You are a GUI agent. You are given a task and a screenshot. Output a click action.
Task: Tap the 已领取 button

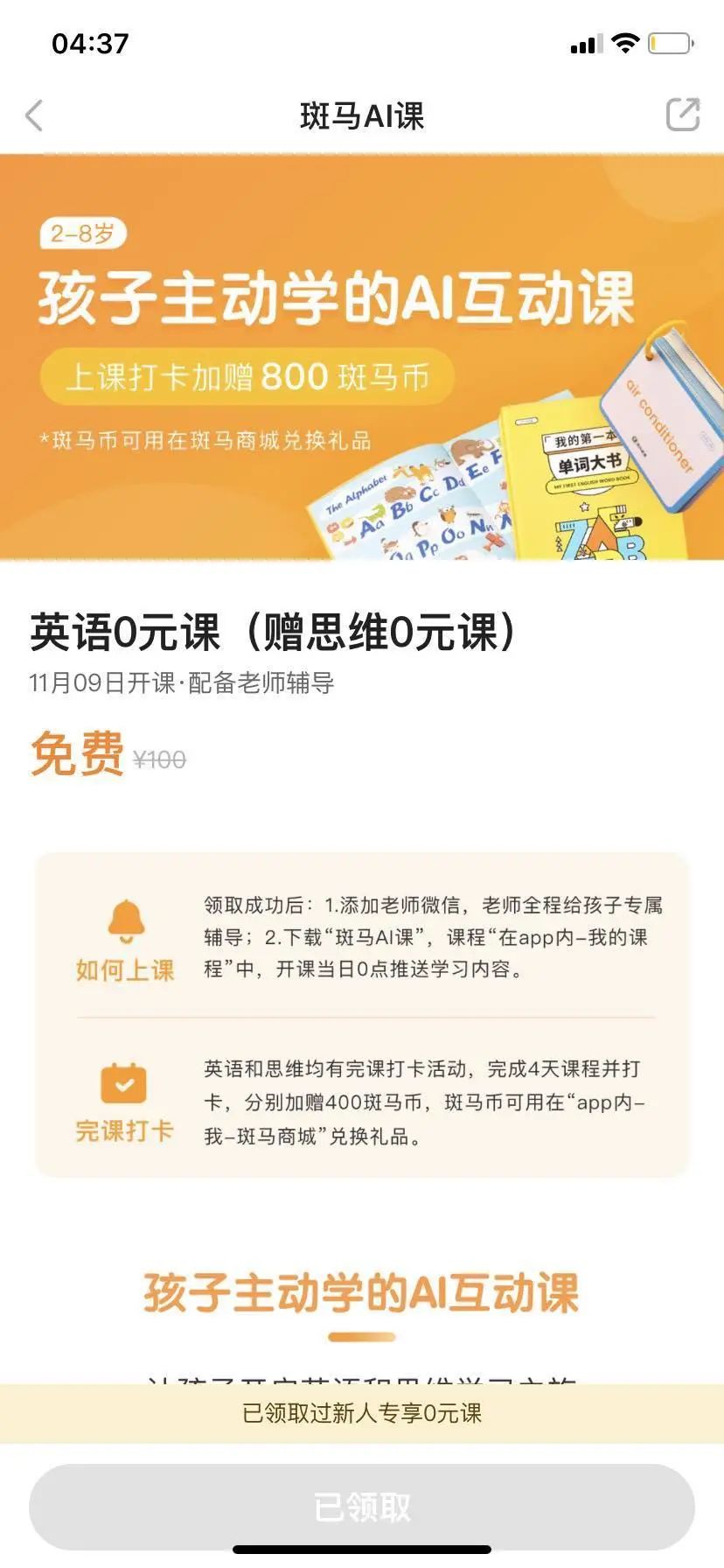pyautogui.click(x=362, y=1507)
